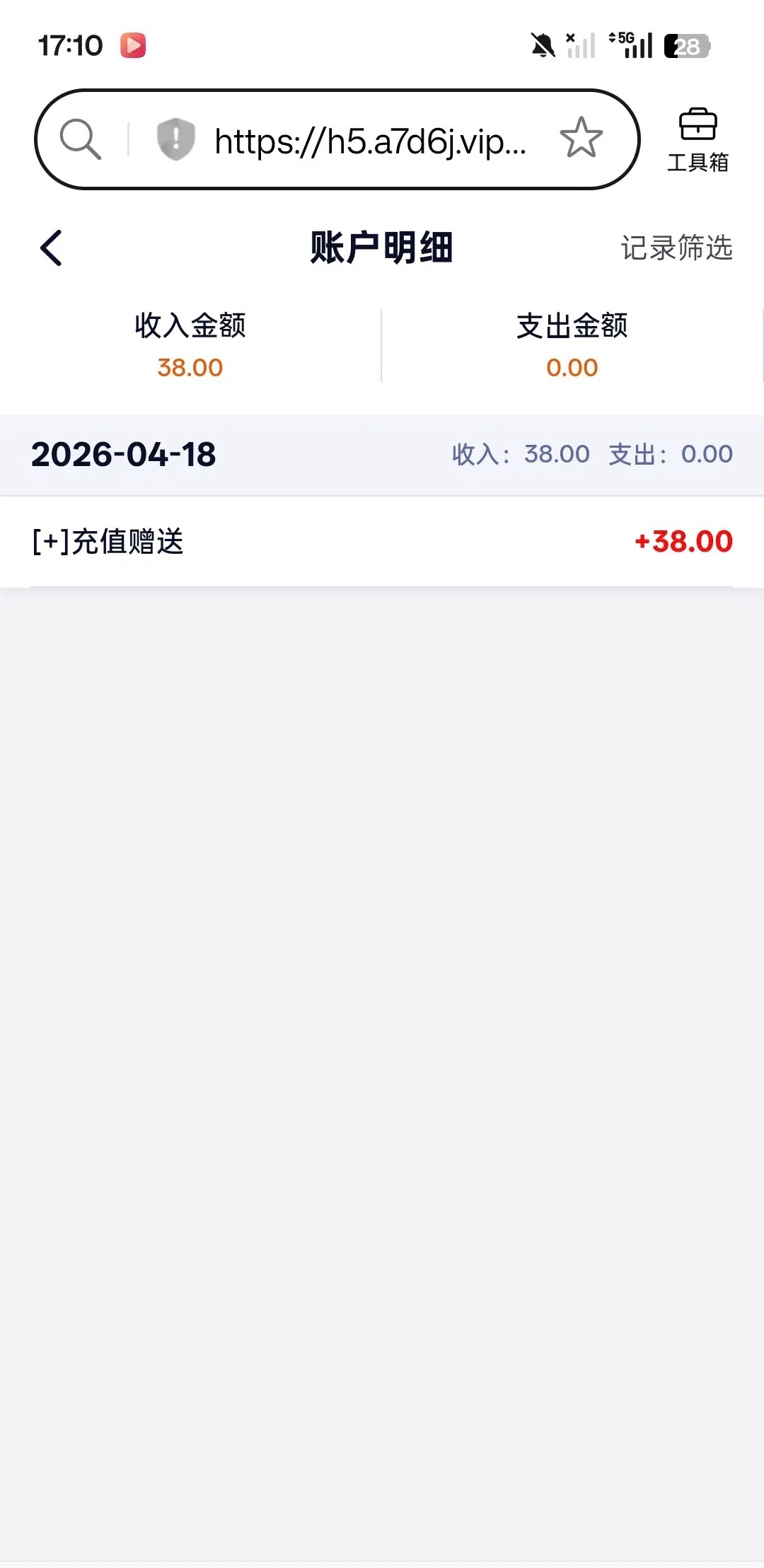Bookmark this page with the star icon
This screenshot has height=1568, width=764.
[x=581, y=138]
